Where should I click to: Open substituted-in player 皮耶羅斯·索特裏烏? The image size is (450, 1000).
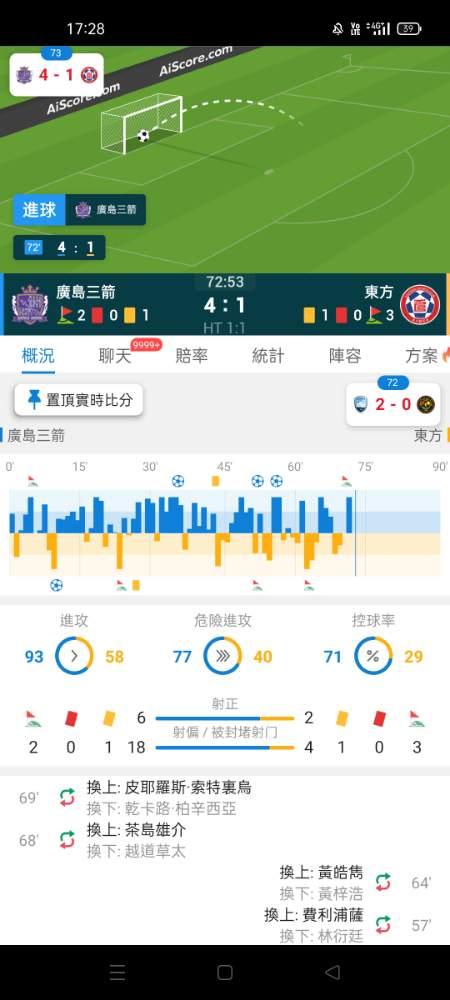[169, 788]
